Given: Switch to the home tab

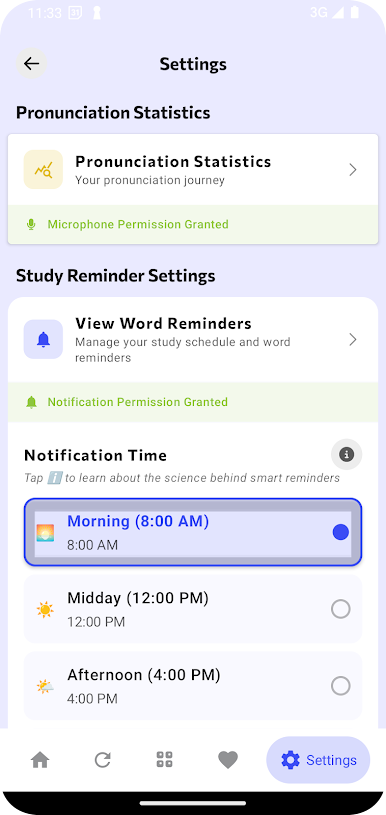Looking at the screenshot, I should (40, 760).
